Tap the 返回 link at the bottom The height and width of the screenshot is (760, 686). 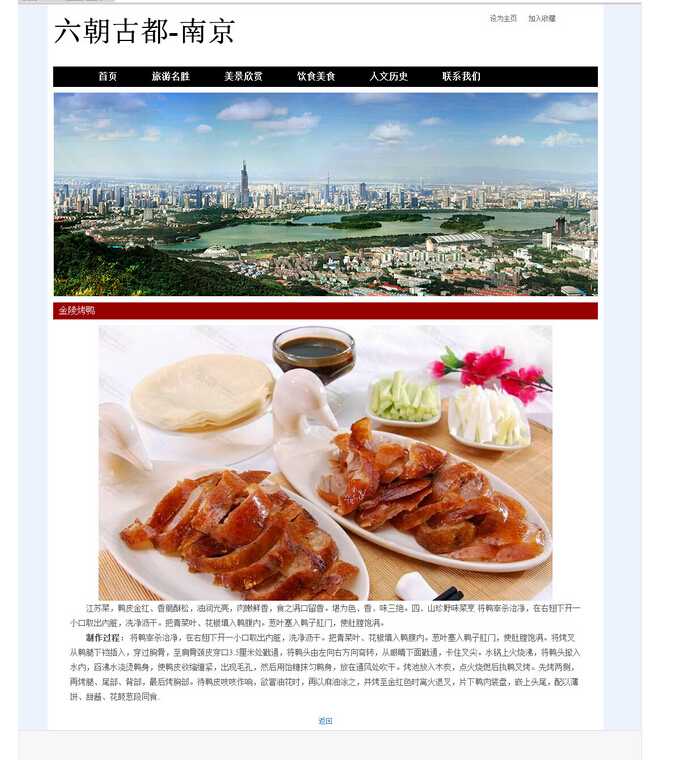click(325, 721)
